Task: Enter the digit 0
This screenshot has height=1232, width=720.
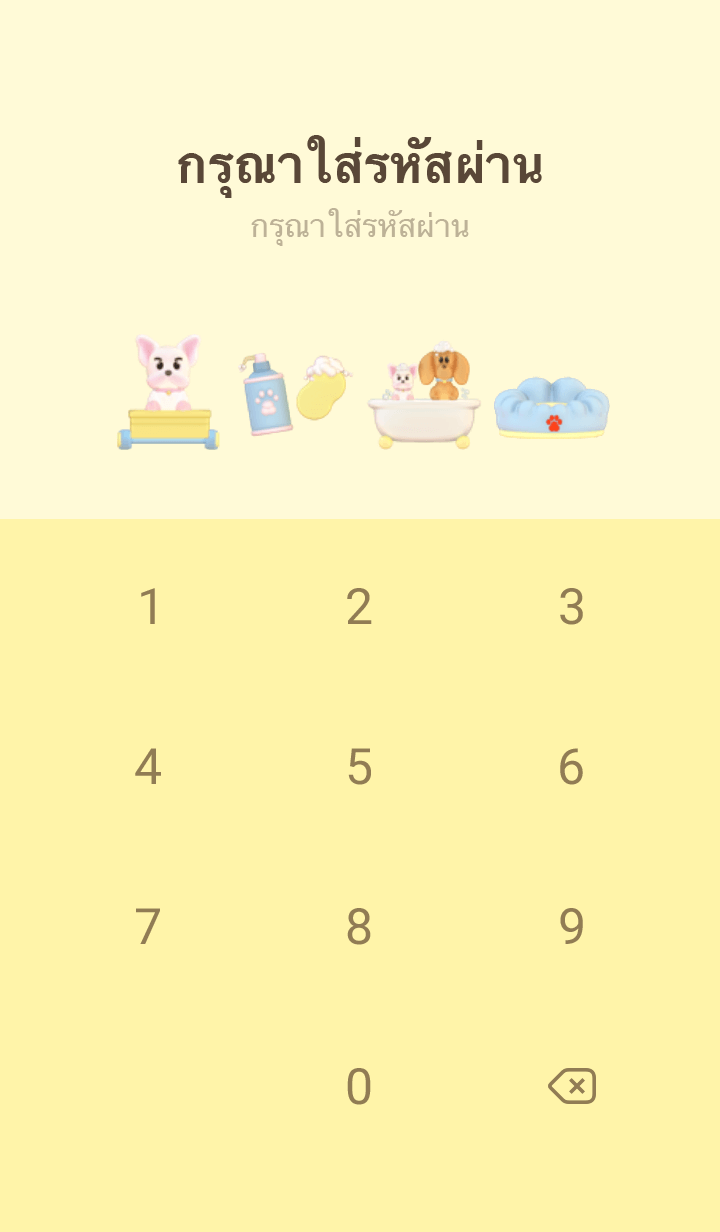Action: point(359,1087)
